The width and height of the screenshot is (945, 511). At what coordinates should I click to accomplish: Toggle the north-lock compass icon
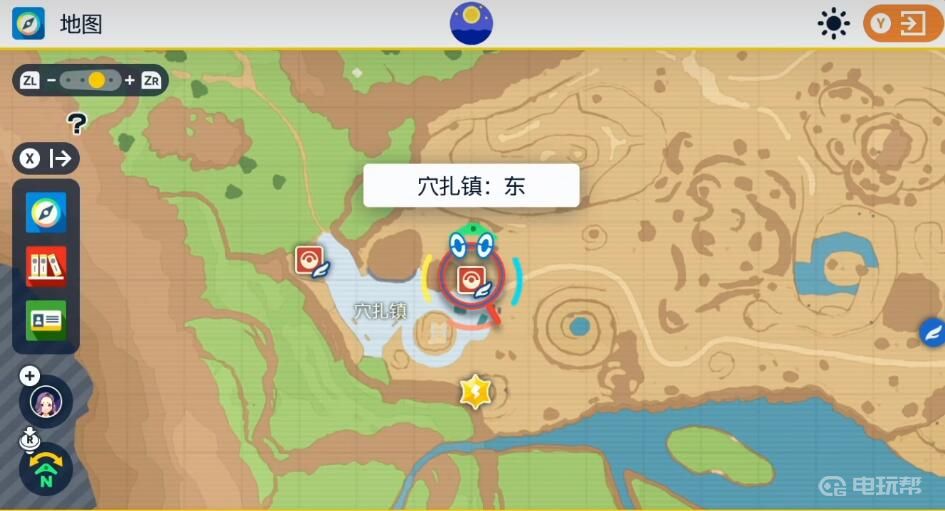(46, 469)
